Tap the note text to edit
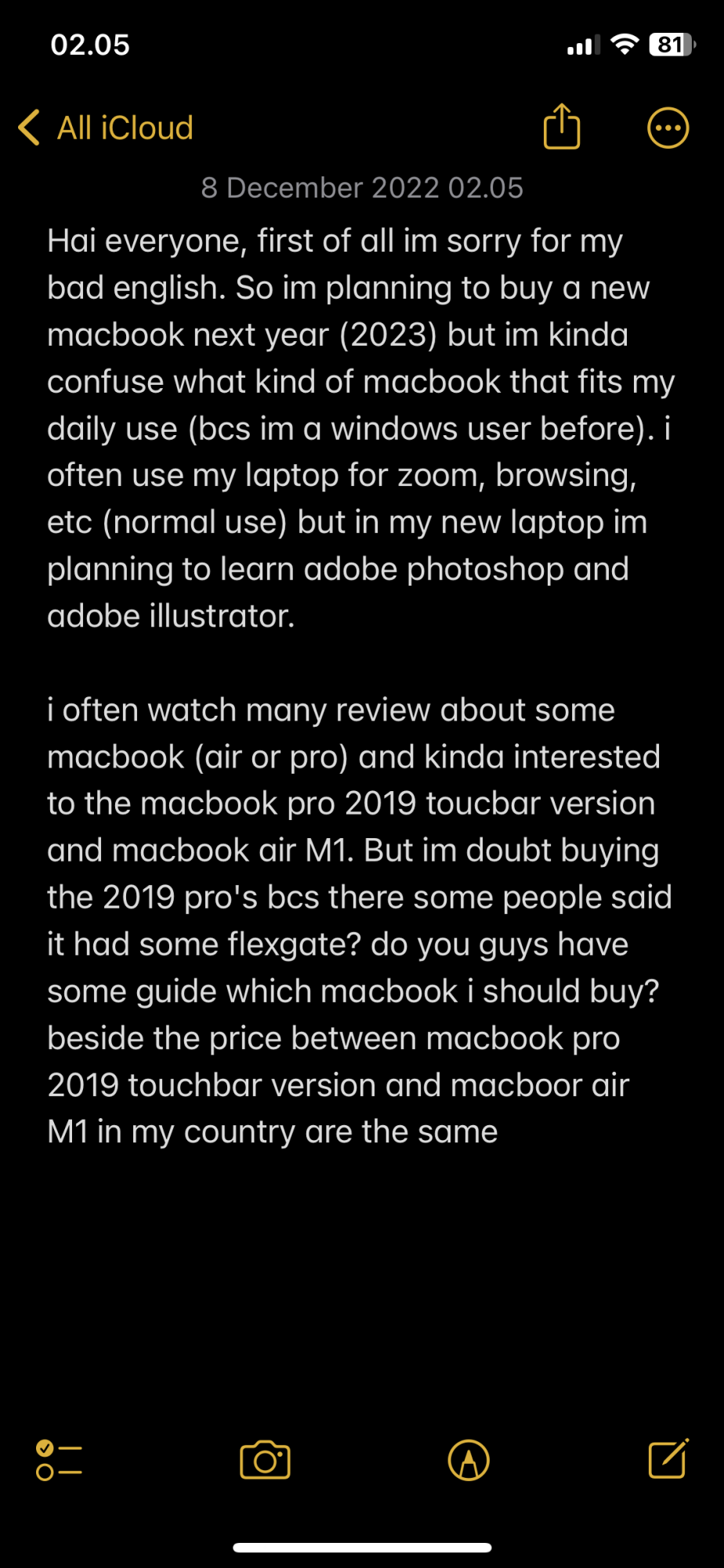The width and height of the screenshot is (724, 1568). coord(360,686)
